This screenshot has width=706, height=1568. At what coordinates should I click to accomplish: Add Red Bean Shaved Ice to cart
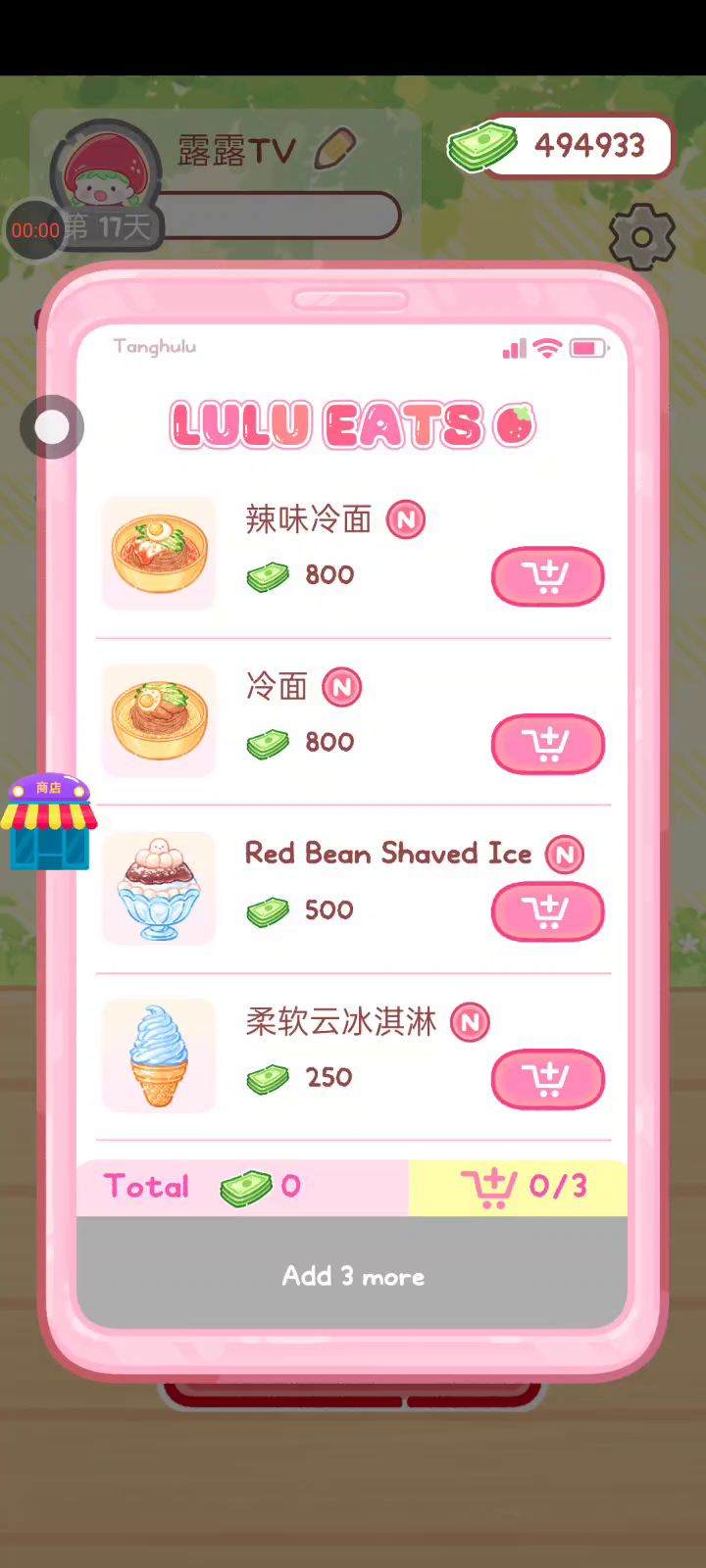tap(547, 911)
